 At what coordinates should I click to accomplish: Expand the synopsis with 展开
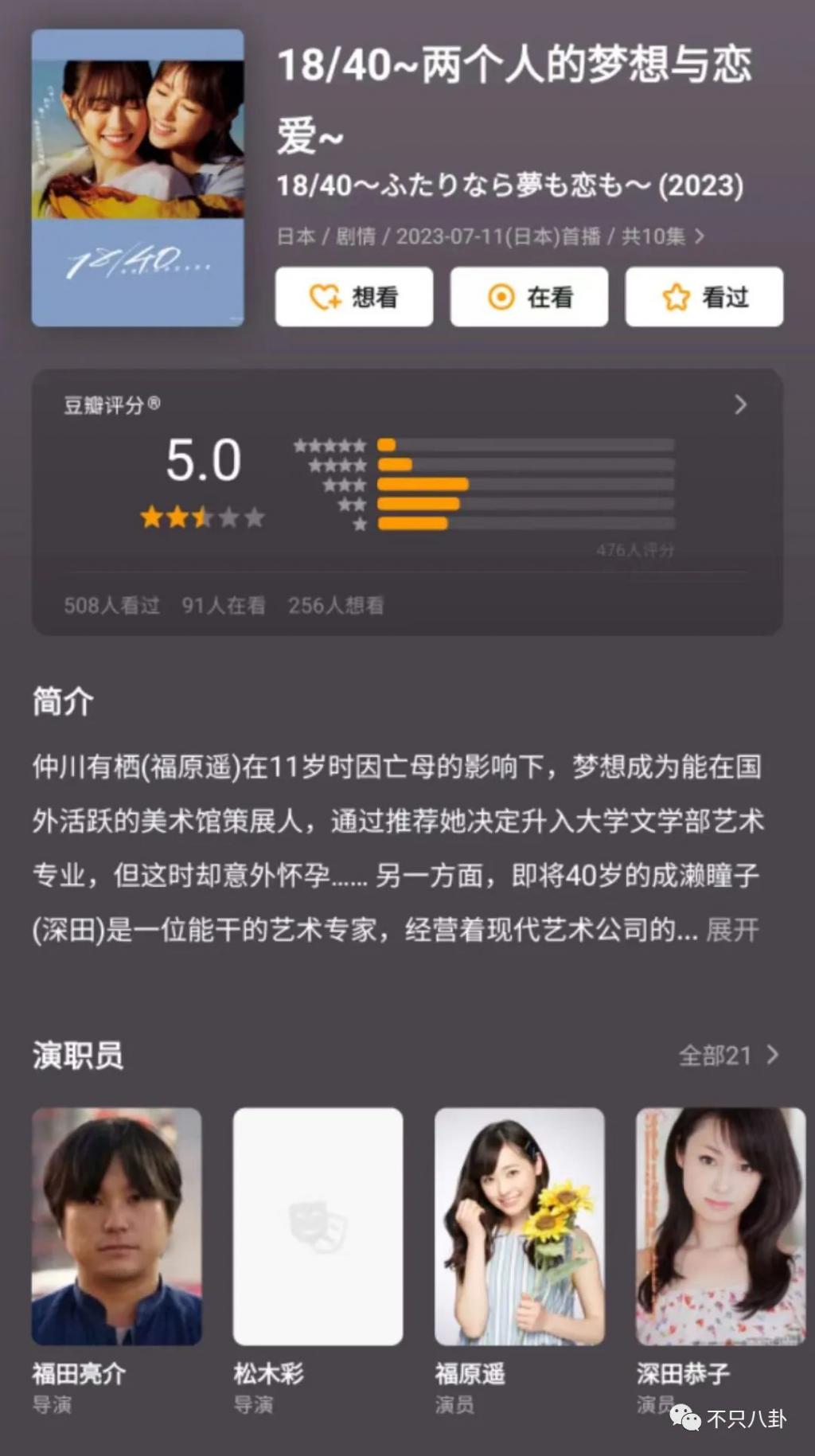[732, 929]
